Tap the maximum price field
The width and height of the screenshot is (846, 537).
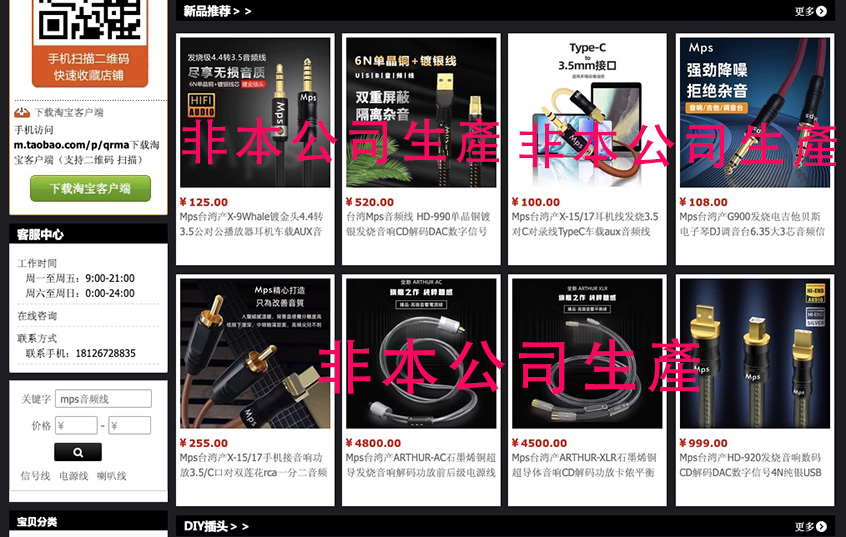coord(129,425)
